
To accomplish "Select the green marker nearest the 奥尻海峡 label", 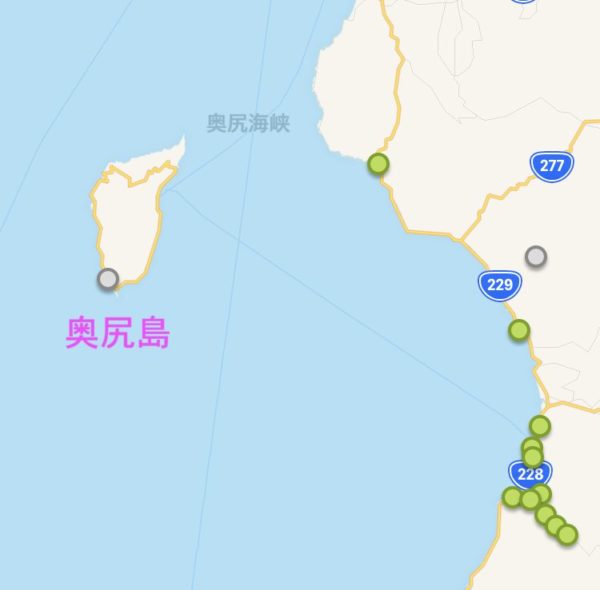I will click(x=378, y=164).
